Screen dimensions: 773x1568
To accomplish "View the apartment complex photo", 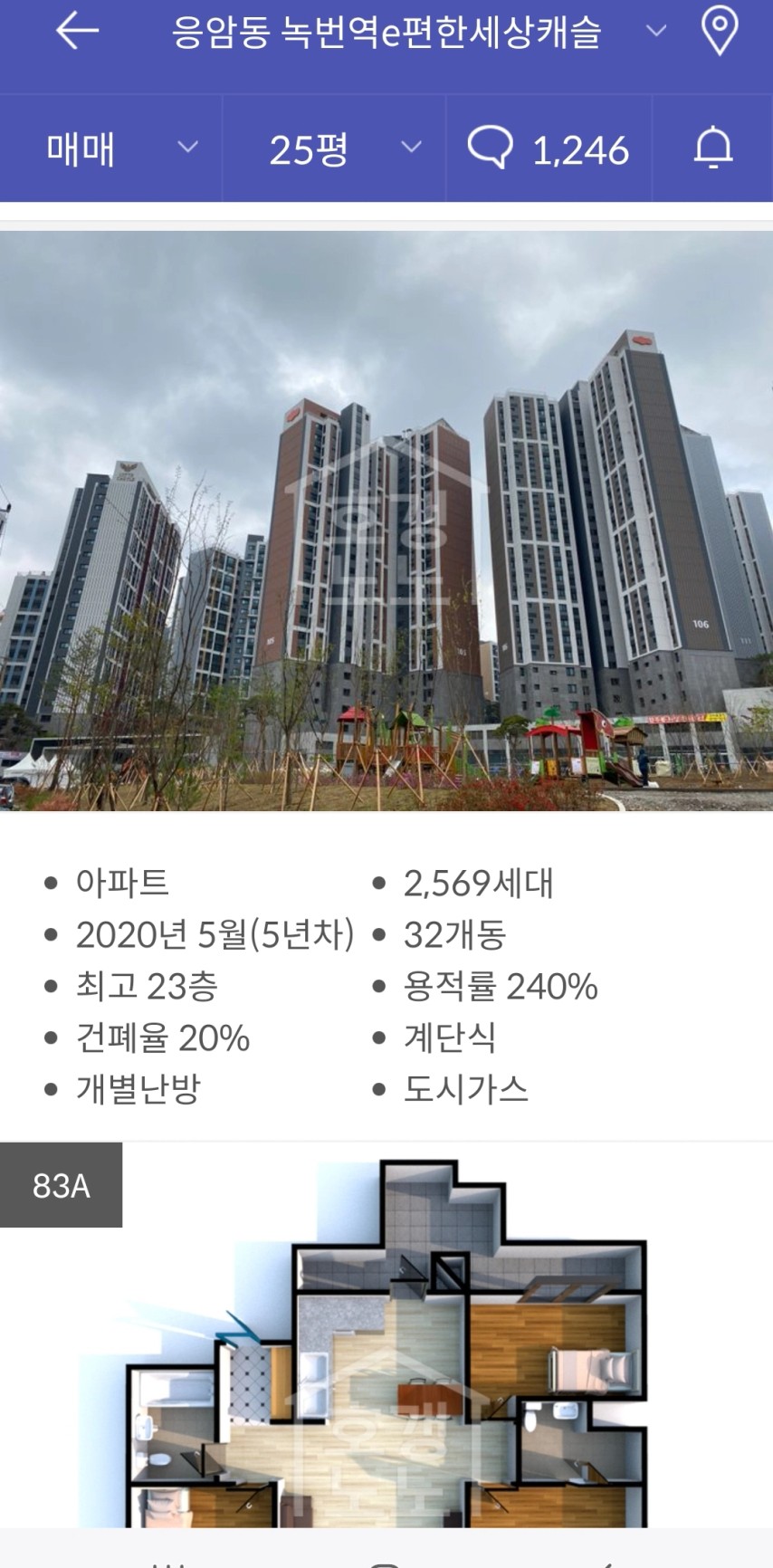I will [386, 521].
